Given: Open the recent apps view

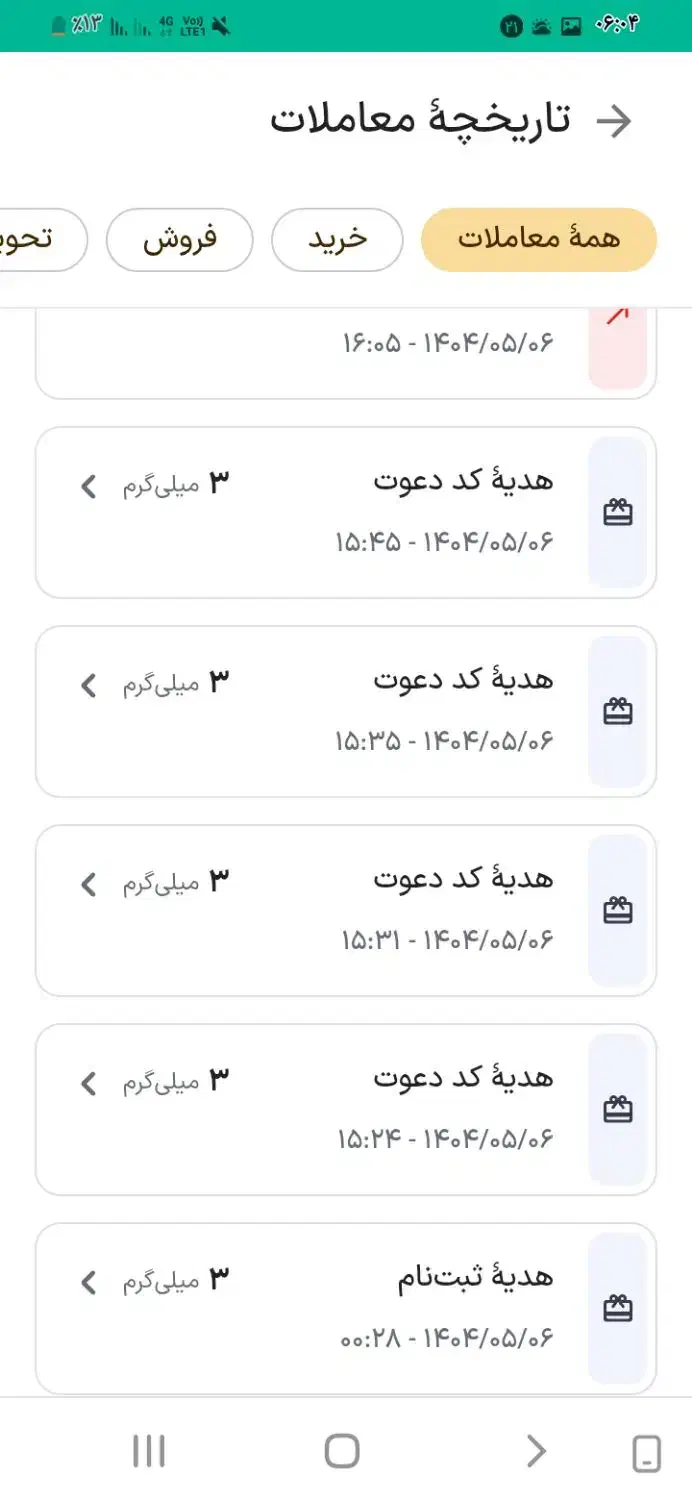Looking at the screenshot, I should tap(149, 1451).
